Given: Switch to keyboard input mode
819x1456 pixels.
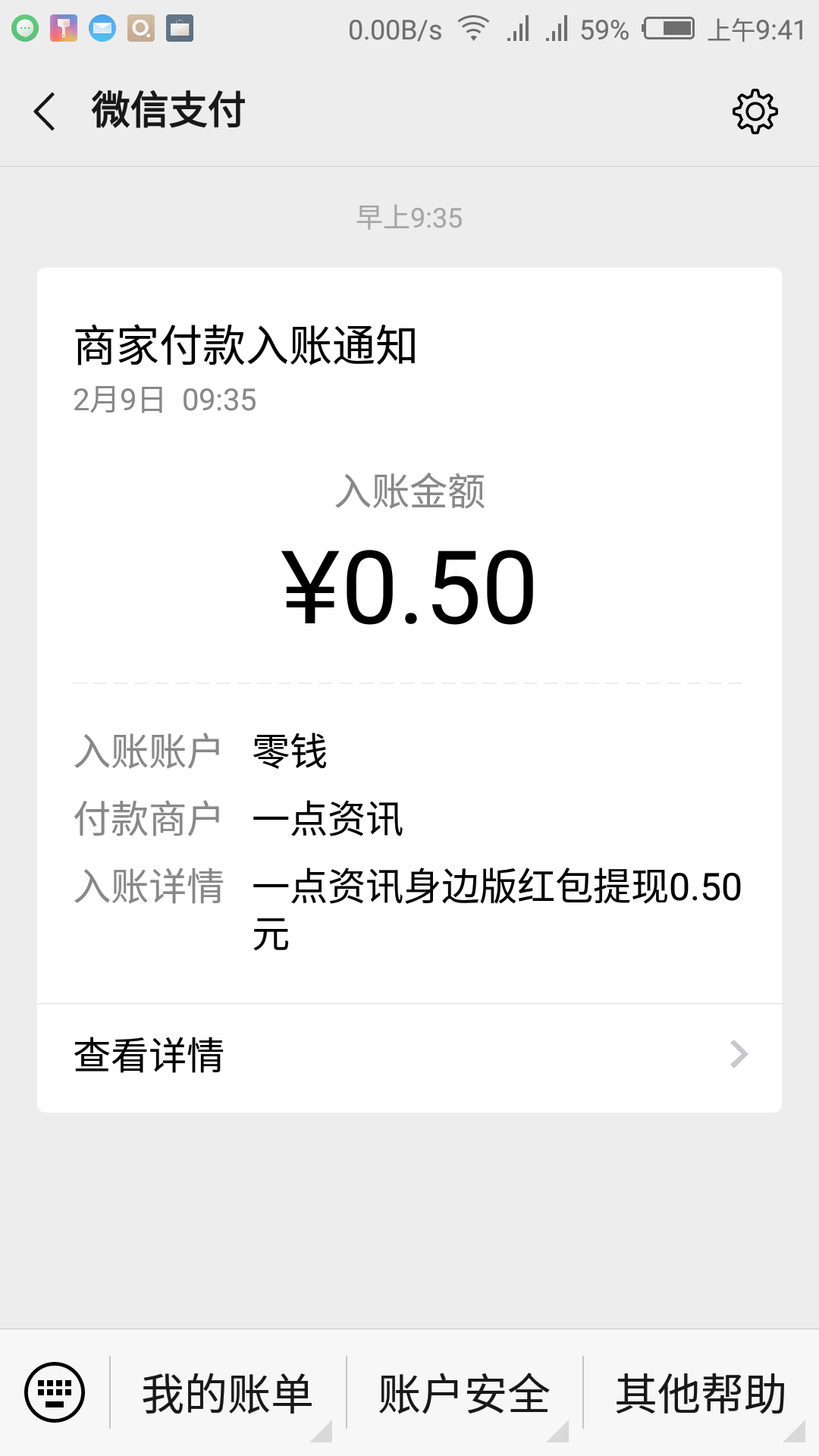Looking at the screenshot, I should pyautogui.click(x=55, y=1392).
